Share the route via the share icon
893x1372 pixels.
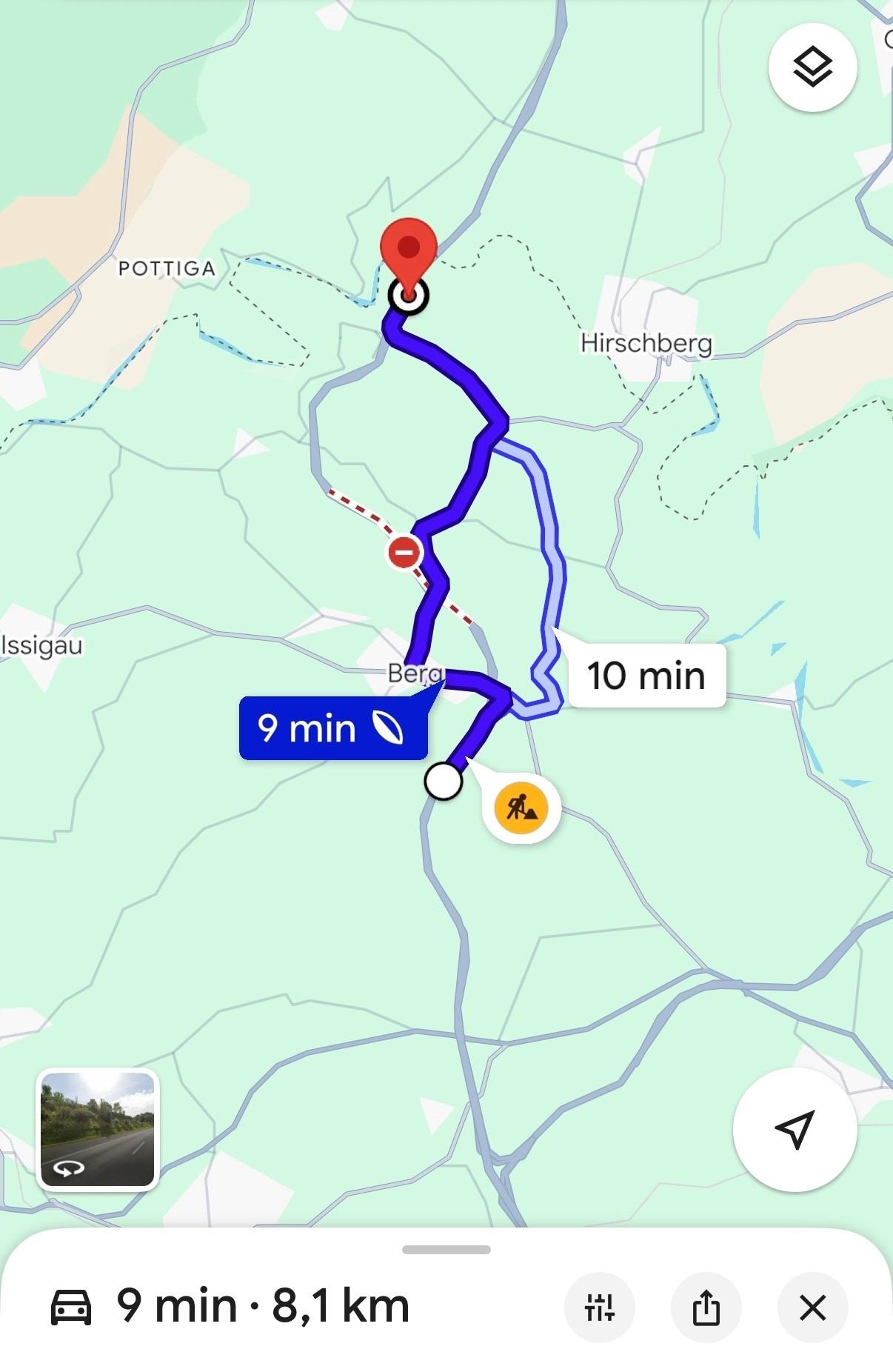[707, 1307]
